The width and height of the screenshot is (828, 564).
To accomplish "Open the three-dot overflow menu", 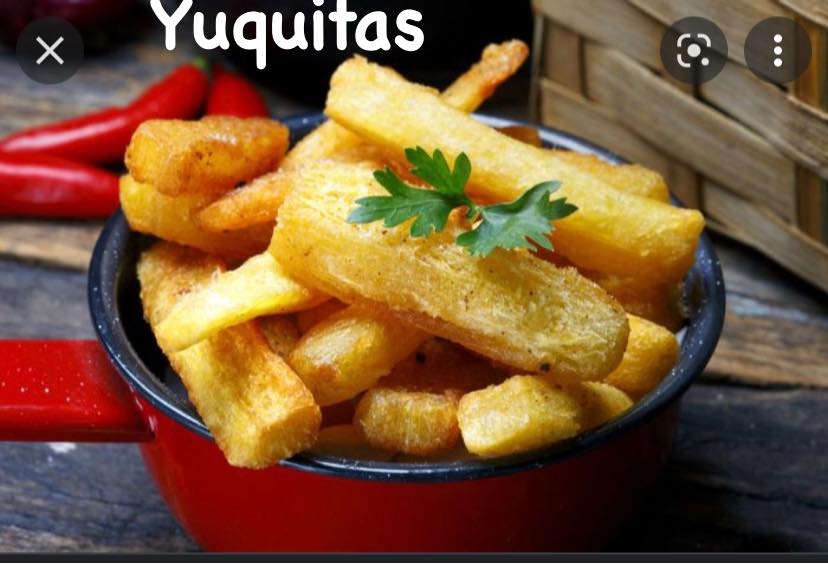I will coord(777,50).
